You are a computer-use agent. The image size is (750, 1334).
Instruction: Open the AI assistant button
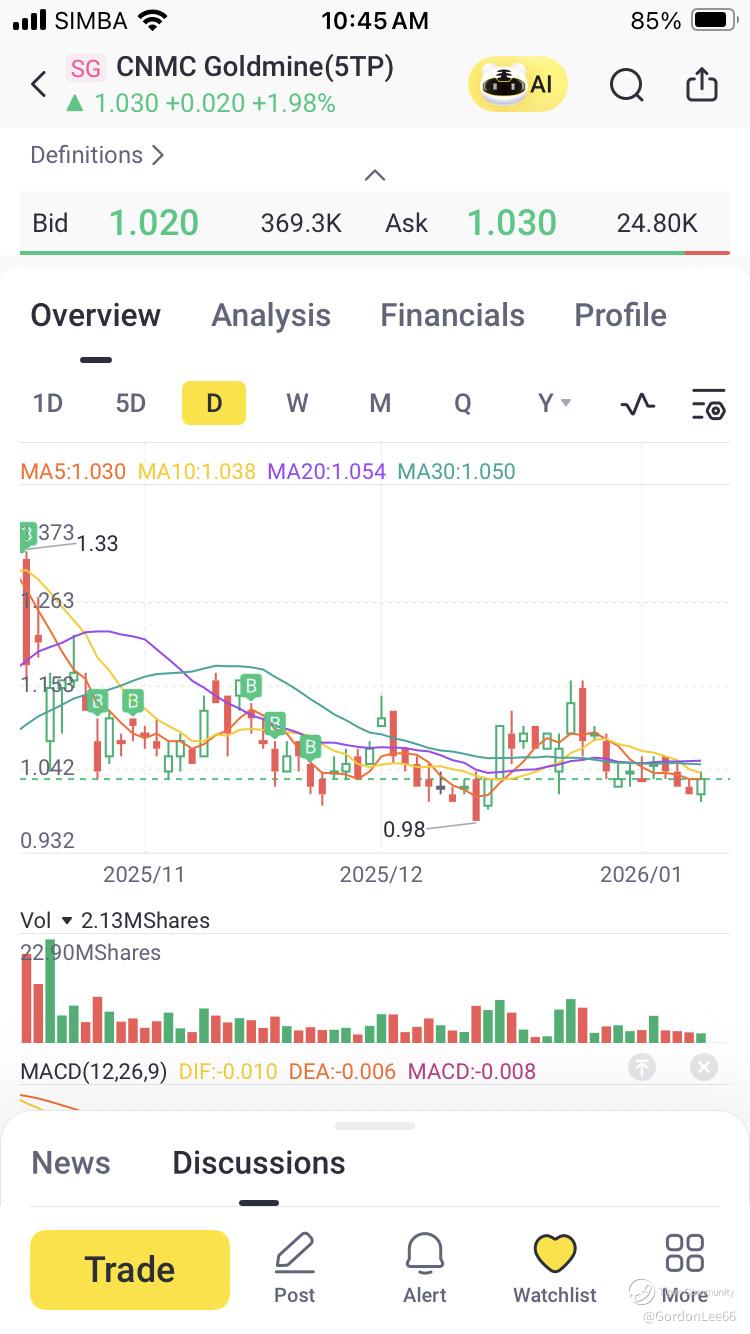[518, 85]
